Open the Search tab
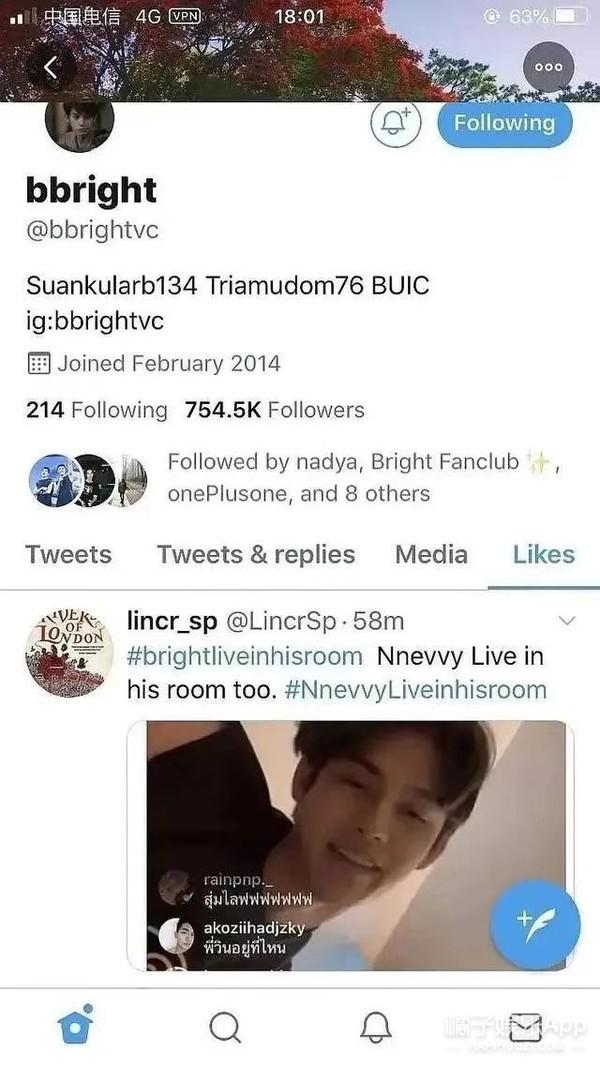The width and height of the screenshot is (600, 1067). tap(225, 1026)
